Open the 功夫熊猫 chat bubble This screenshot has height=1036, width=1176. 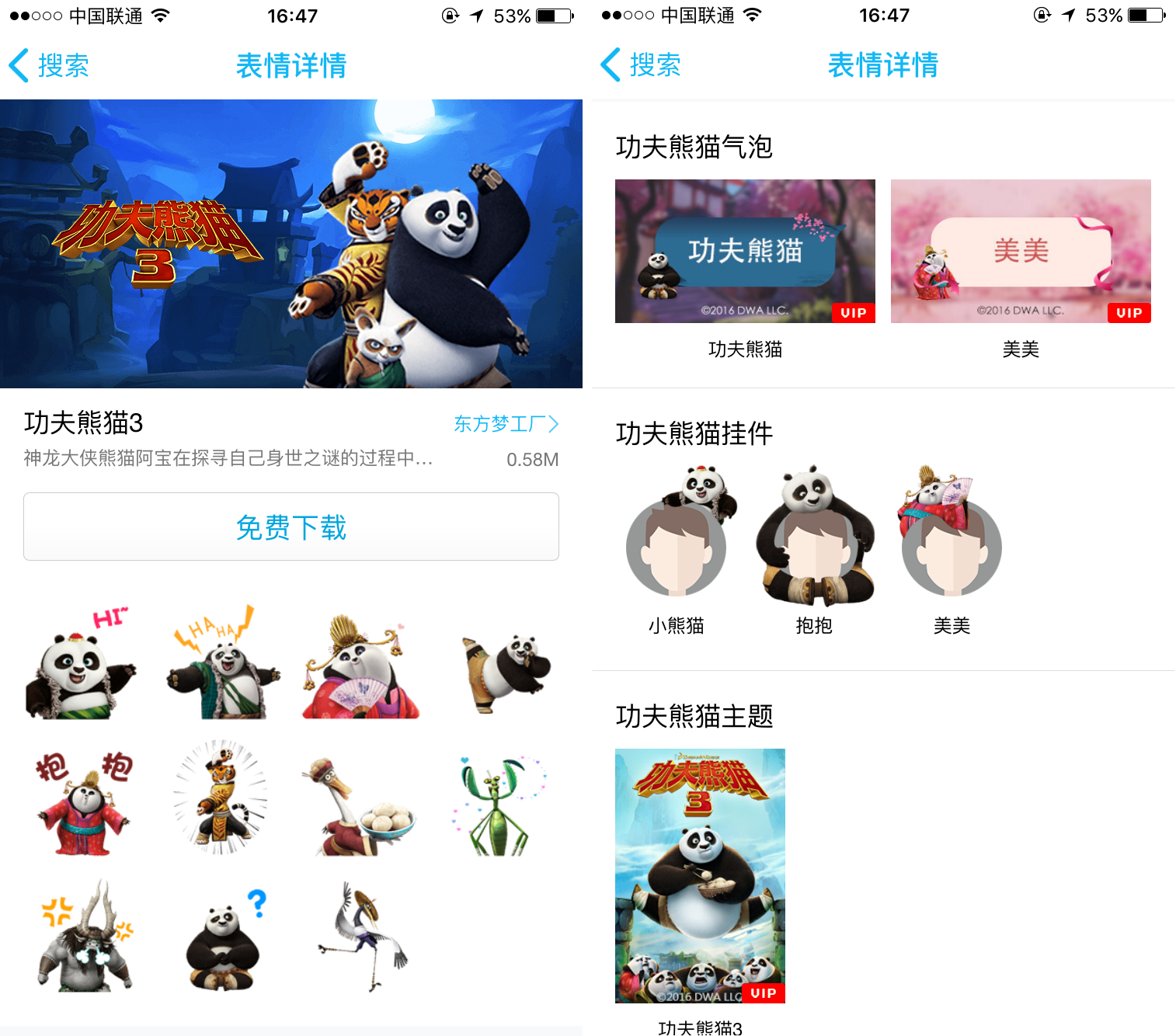tap(745, 251)
